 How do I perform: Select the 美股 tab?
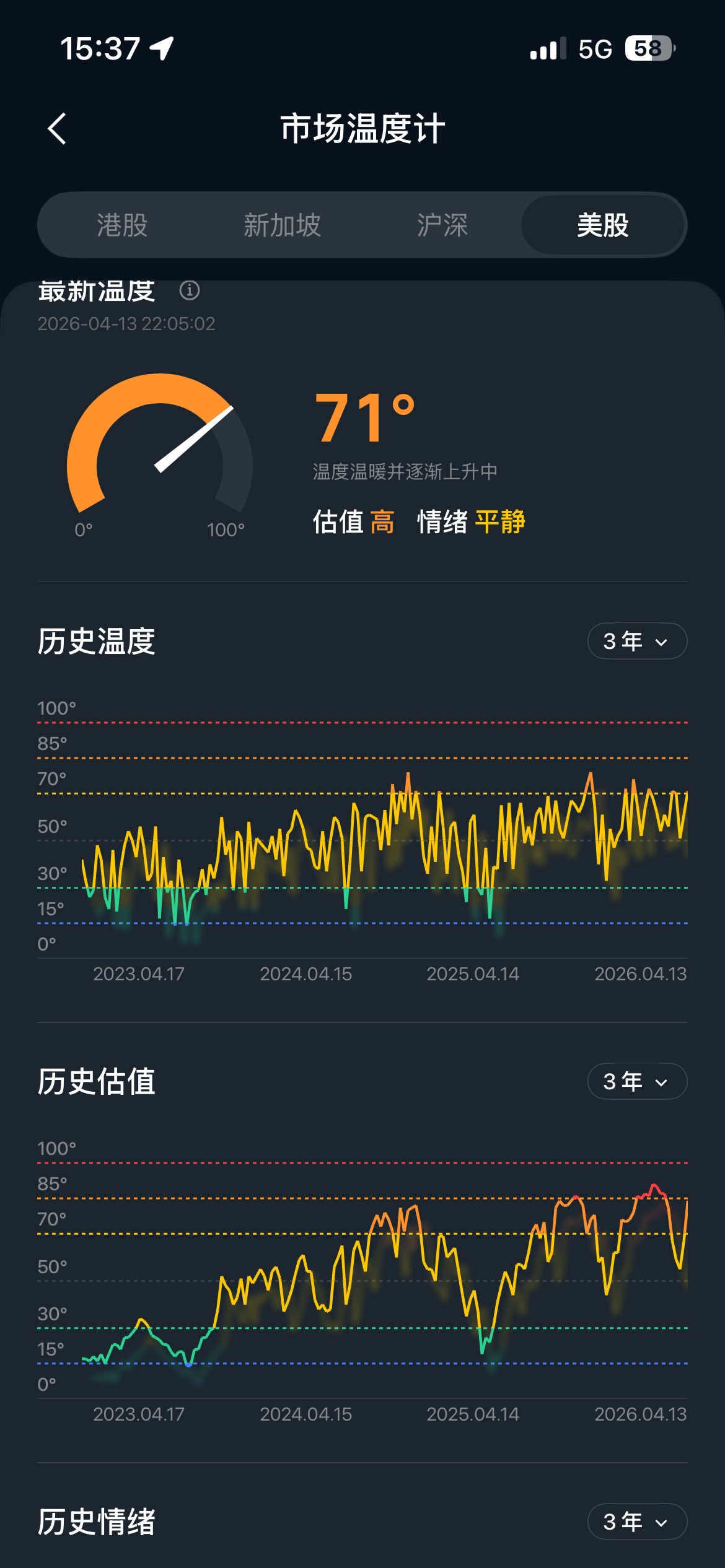coord(602,225)
